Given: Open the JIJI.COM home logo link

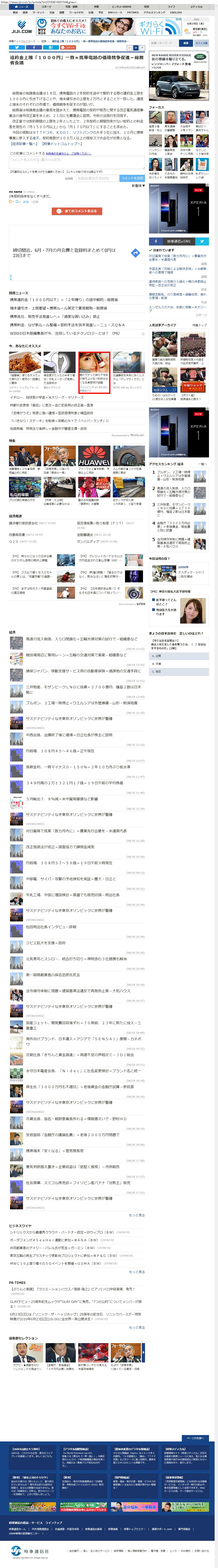Looking at the screenshot, I should pyautogui.click(x=21, y=29).
